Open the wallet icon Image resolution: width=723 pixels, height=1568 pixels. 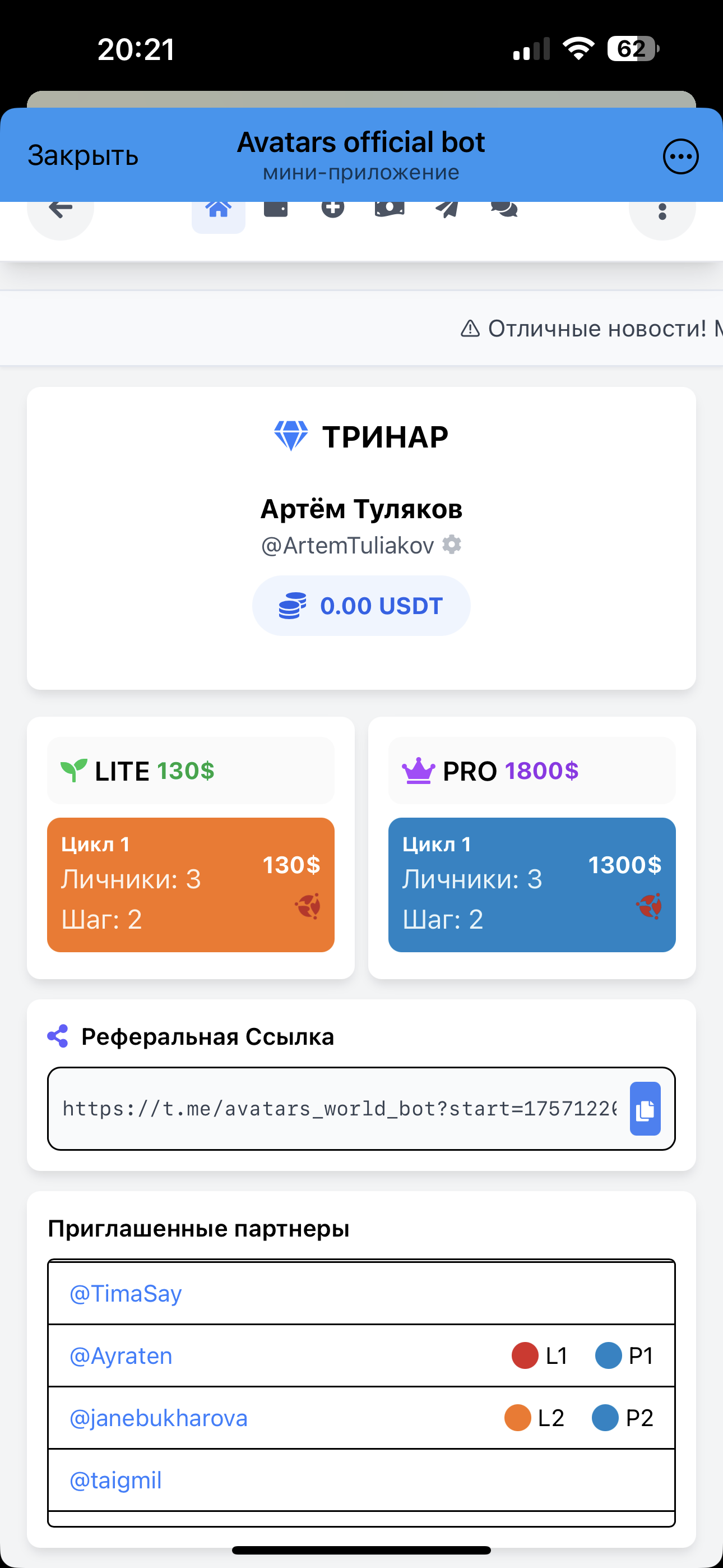point(275,209)
